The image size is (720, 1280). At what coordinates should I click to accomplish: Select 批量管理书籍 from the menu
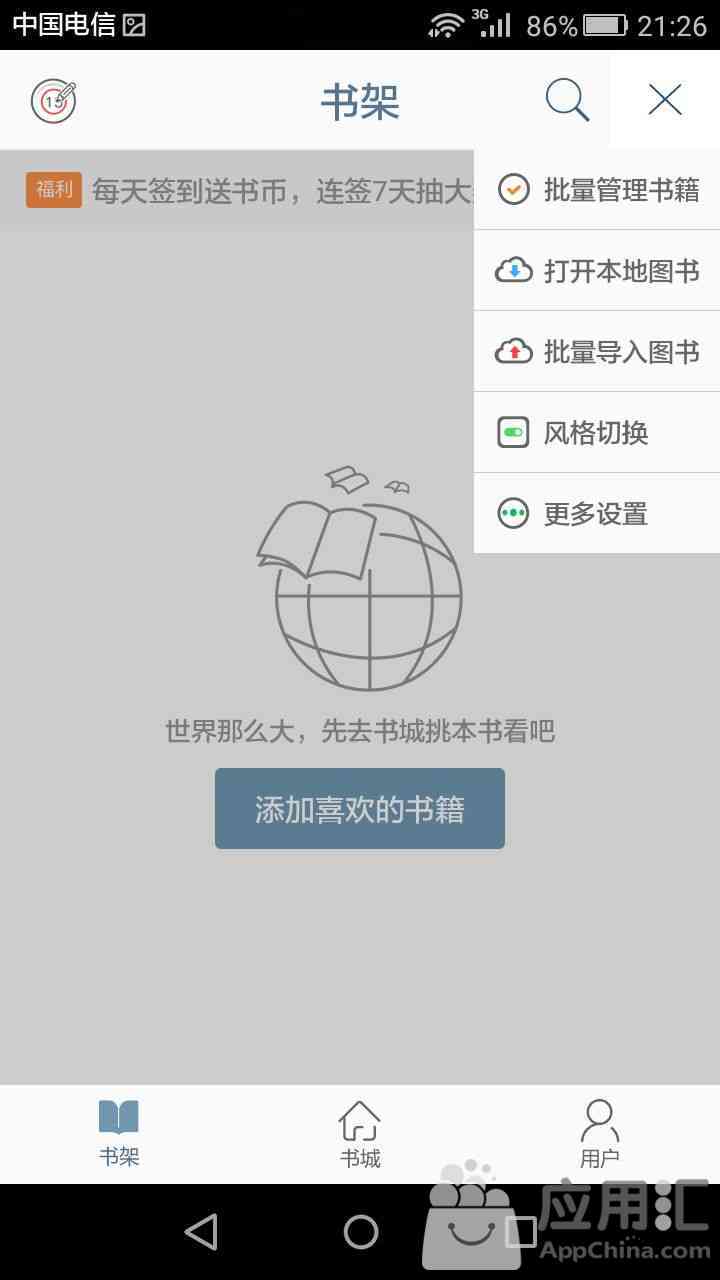(597, 190)
